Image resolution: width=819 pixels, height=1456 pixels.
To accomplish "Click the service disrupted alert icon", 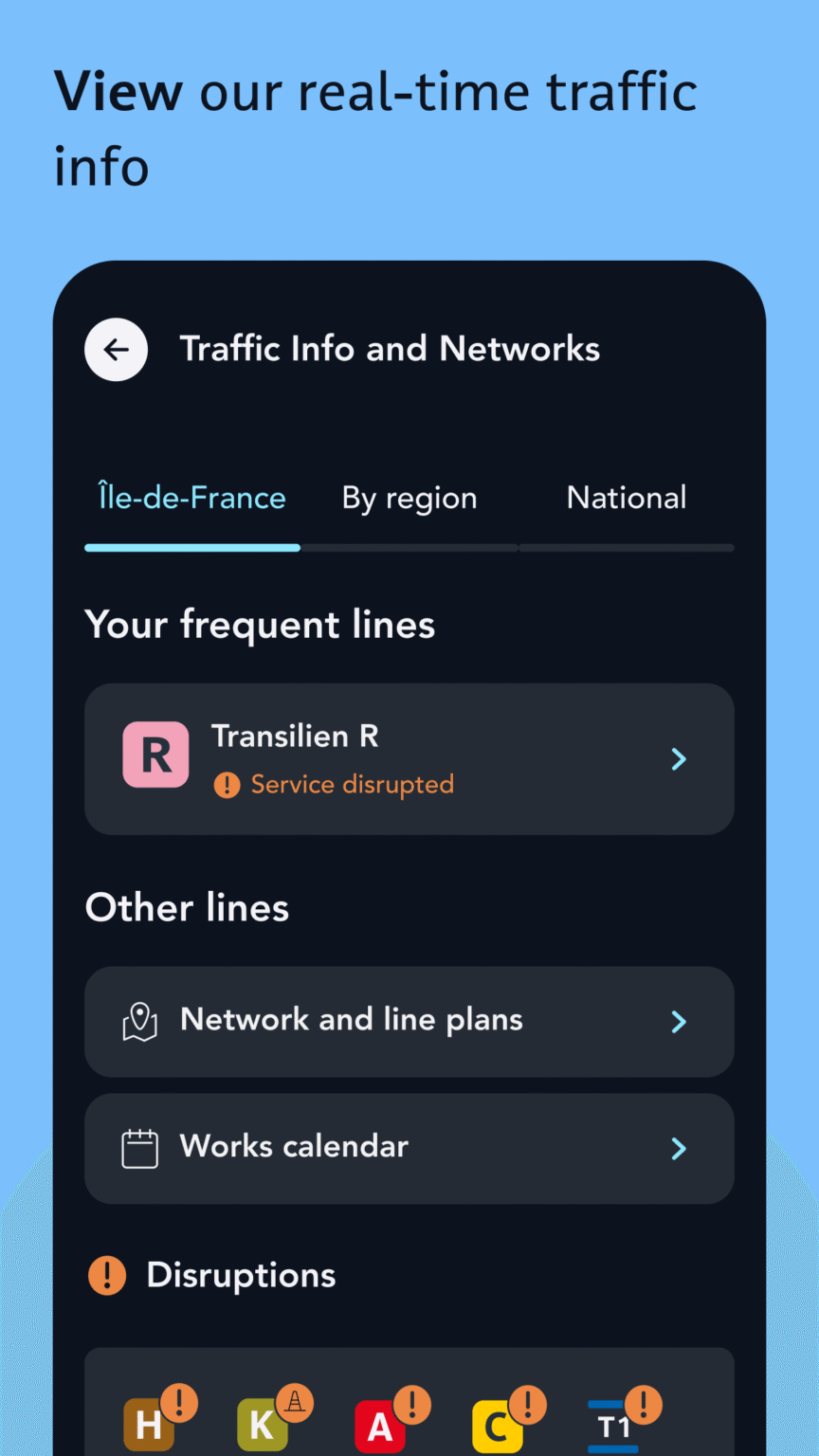I will [226, 785].
